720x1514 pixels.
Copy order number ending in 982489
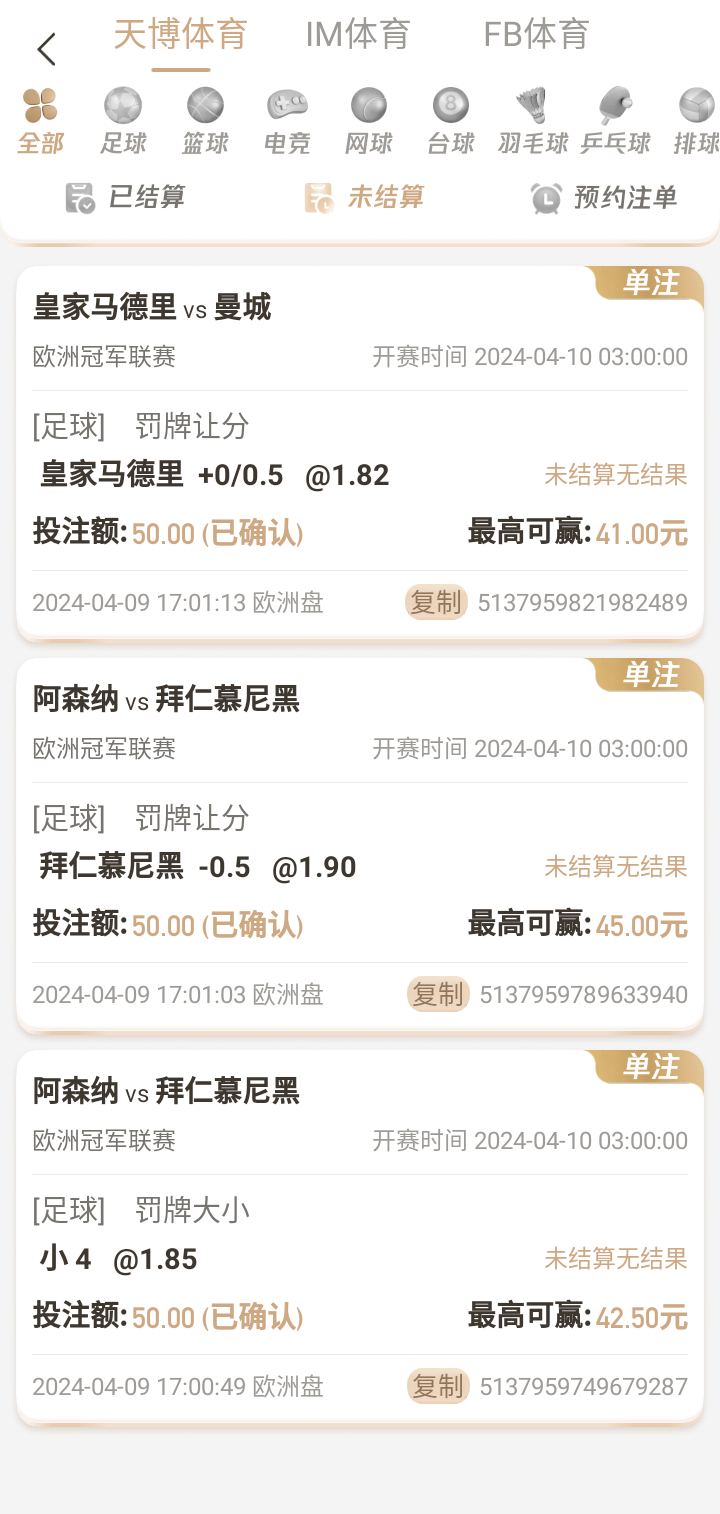point(436,602)
